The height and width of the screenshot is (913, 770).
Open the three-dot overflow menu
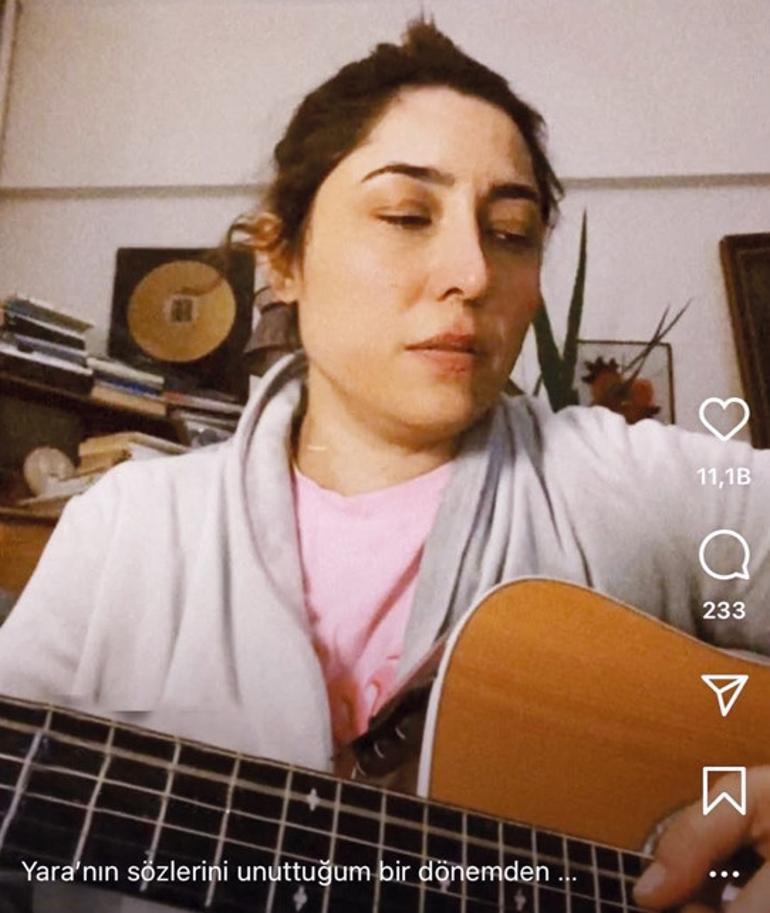(x=723, y=874)
